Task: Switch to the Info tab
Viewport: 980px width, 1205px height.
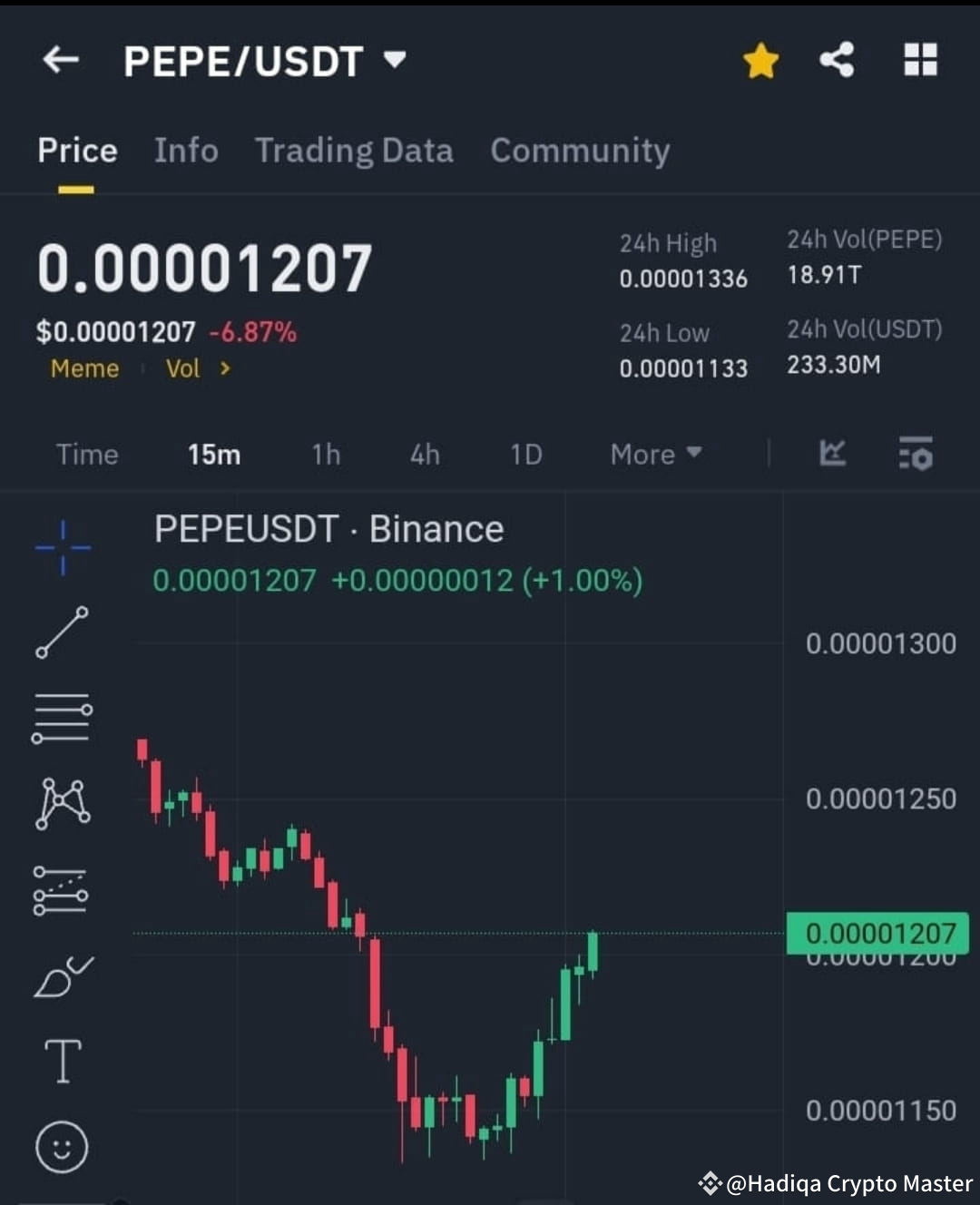Action: point(186,151)
